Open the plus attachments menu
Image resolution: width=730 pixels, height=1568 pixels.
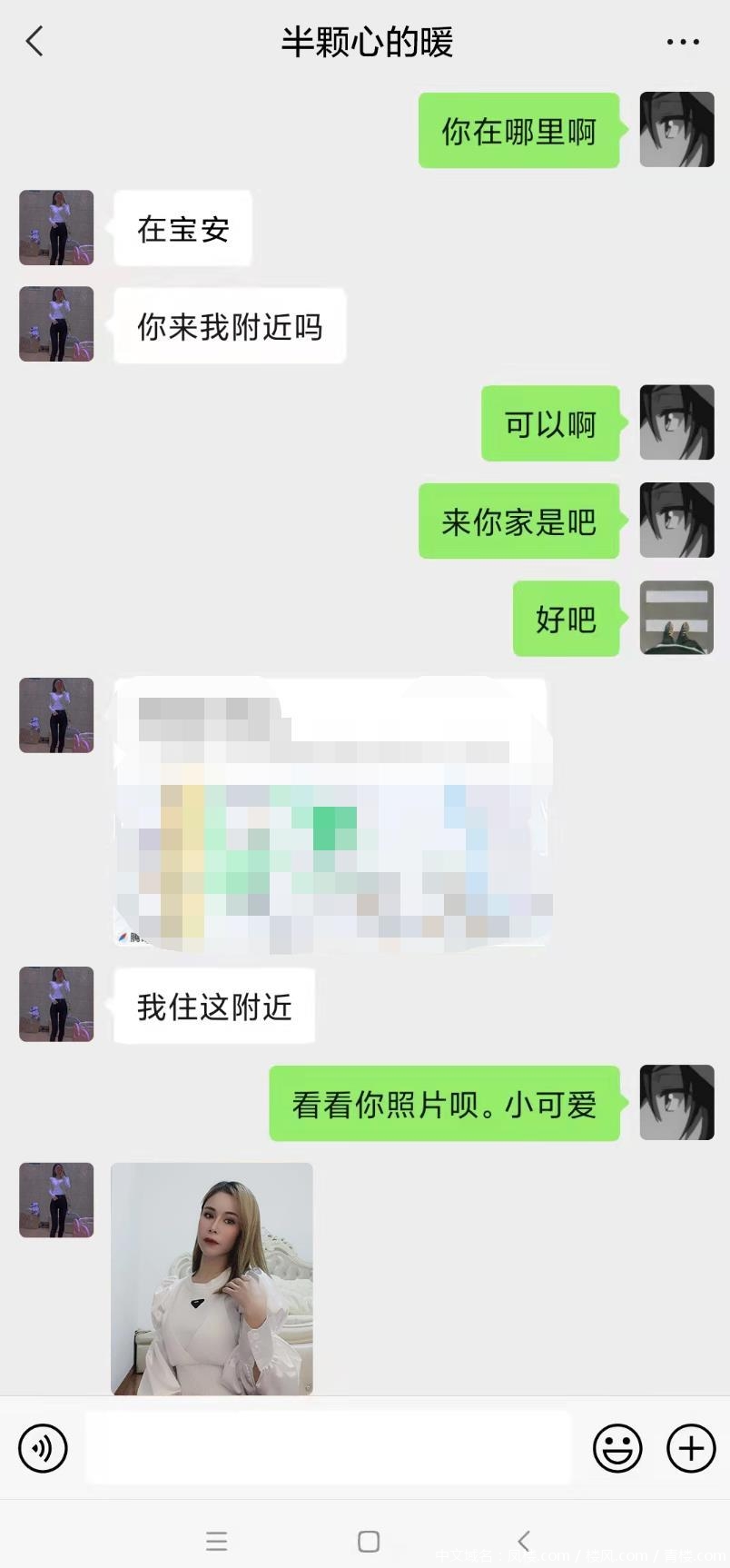coord(691,1447)
